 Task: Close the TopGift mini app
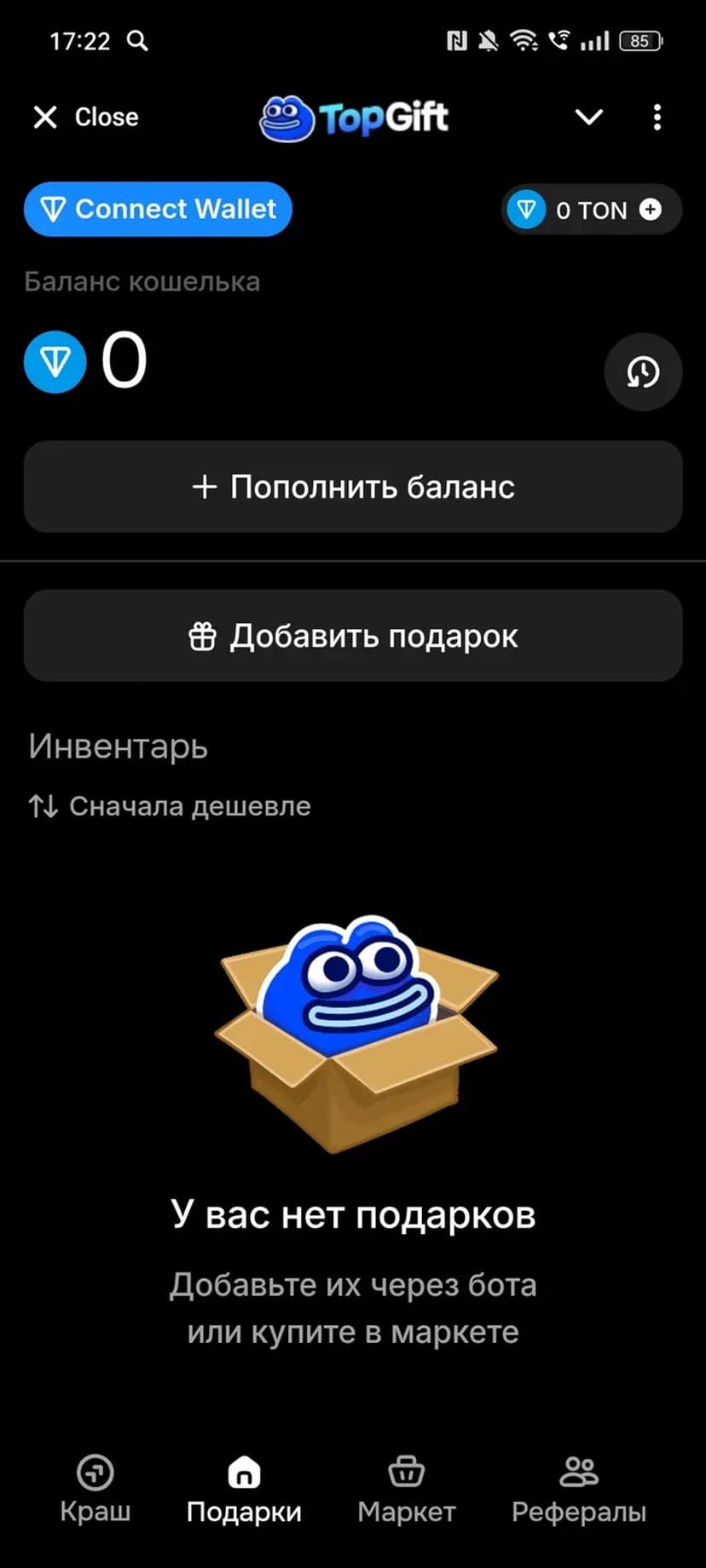tap(85, 117)
